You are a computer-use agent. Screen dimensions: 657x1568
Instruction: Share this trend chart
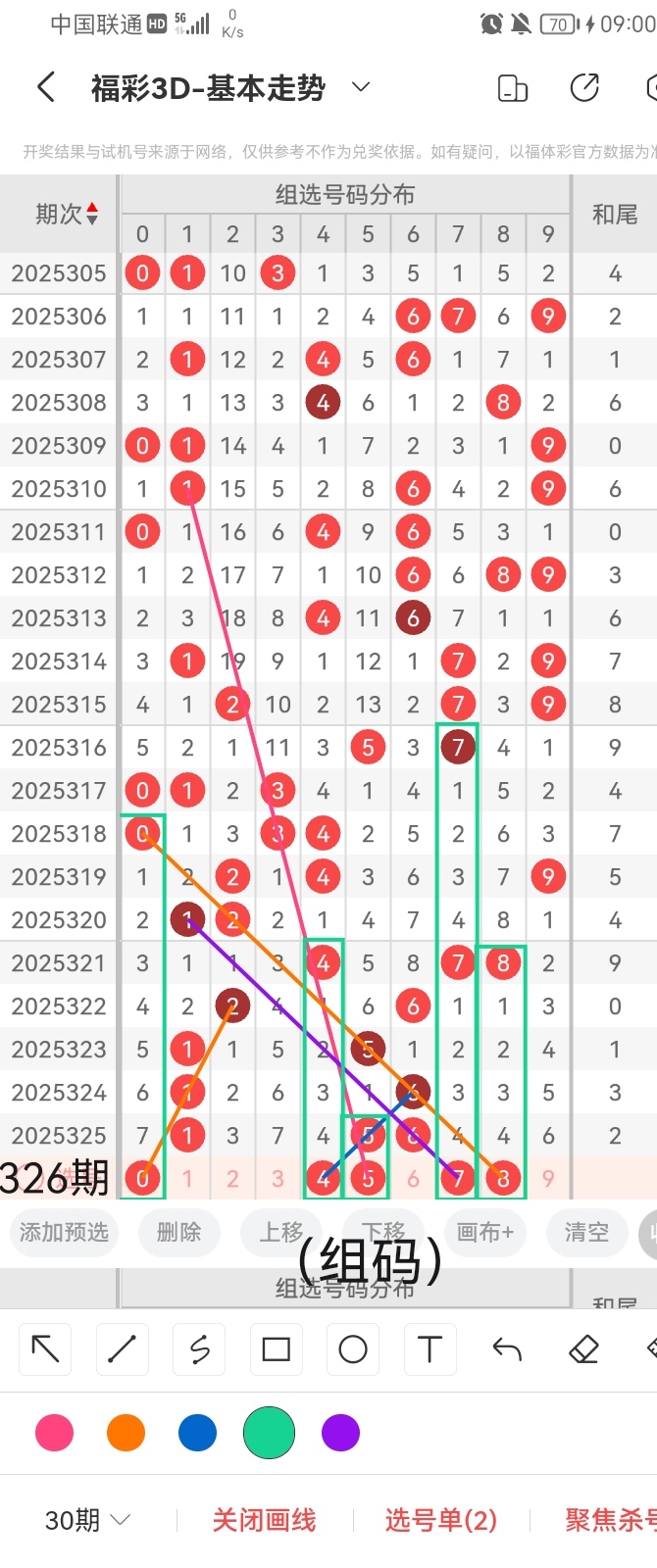(x=584, y=88)
